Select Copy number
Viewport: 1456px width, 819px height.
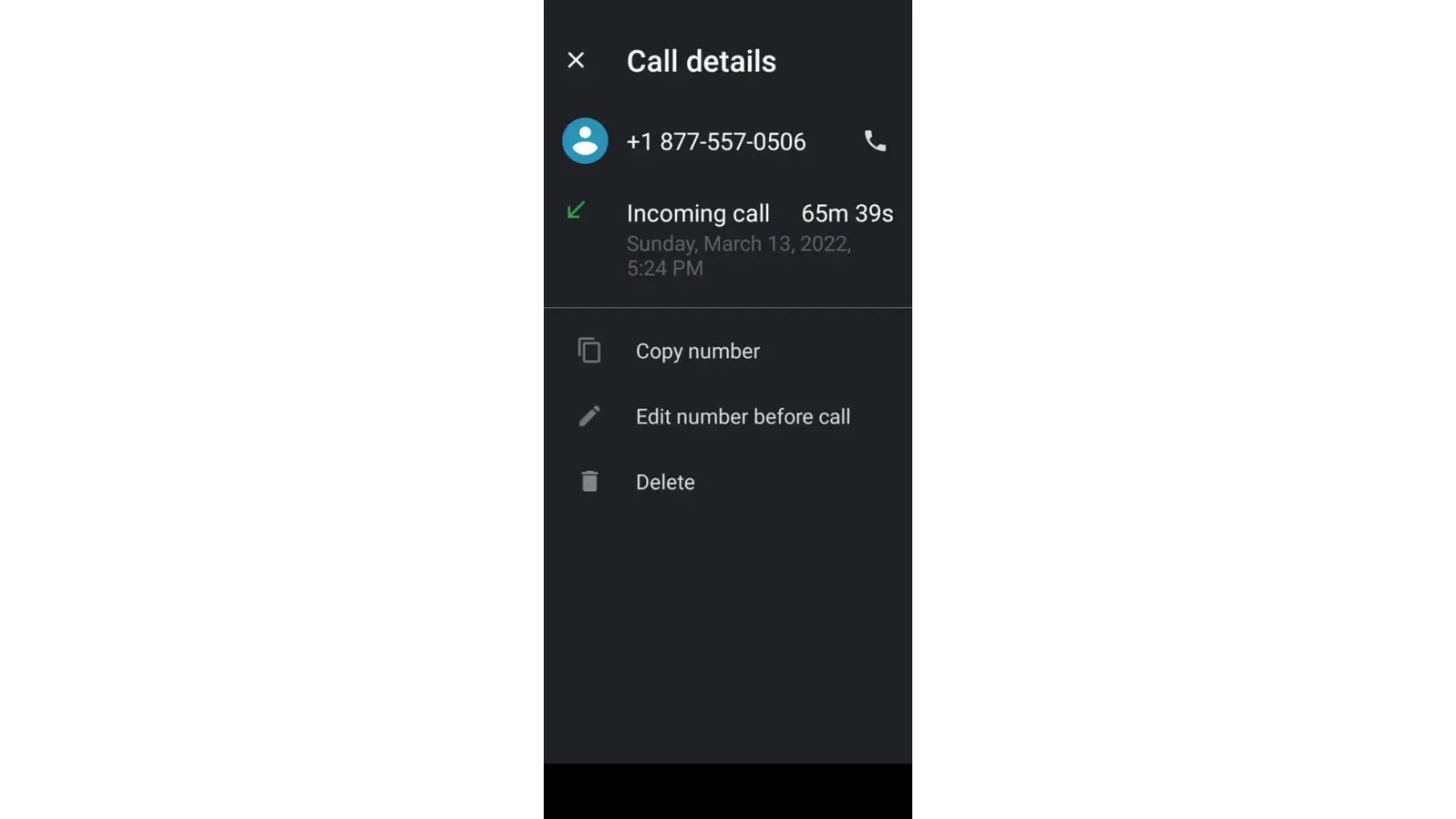point(698,351)
